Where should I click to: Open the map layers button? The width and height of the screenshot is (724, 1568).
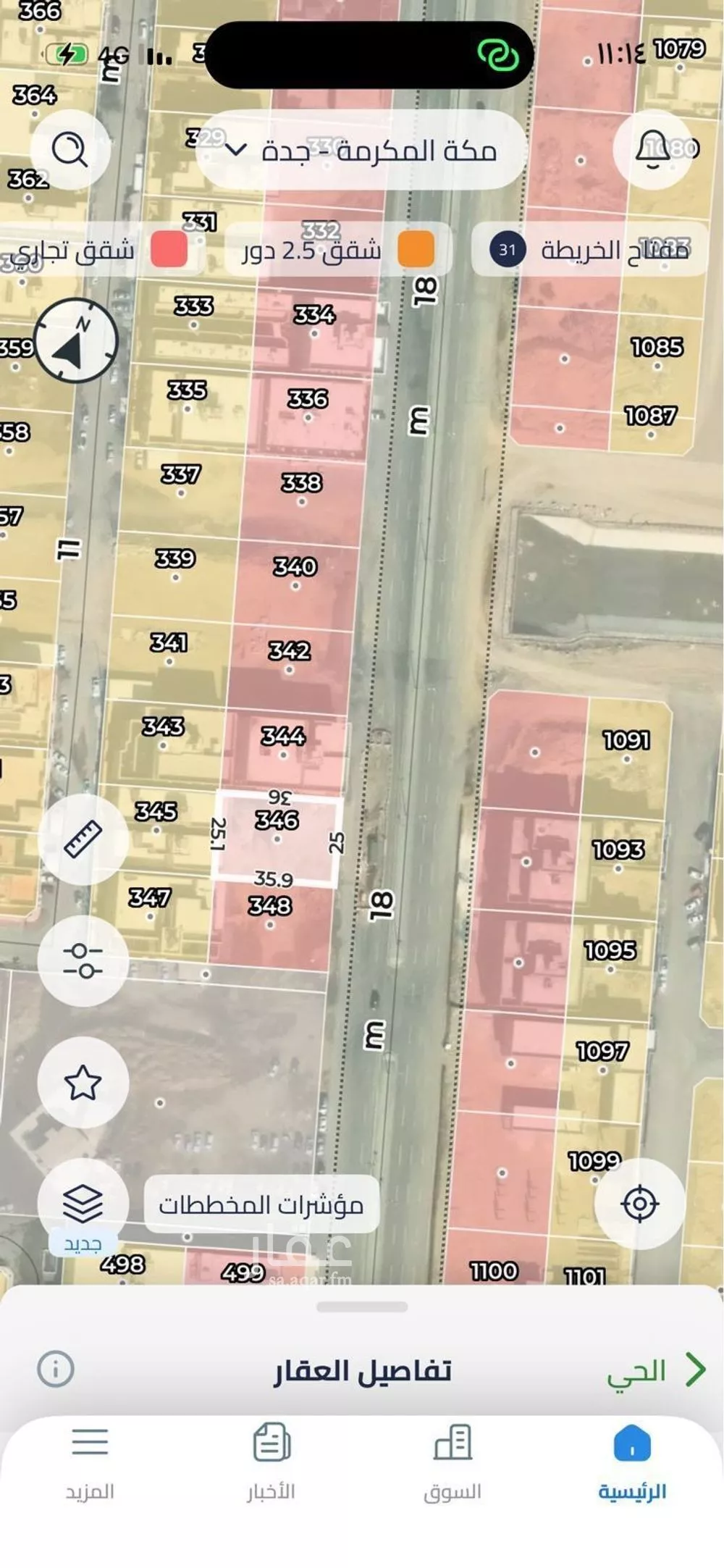point(83,1202)
